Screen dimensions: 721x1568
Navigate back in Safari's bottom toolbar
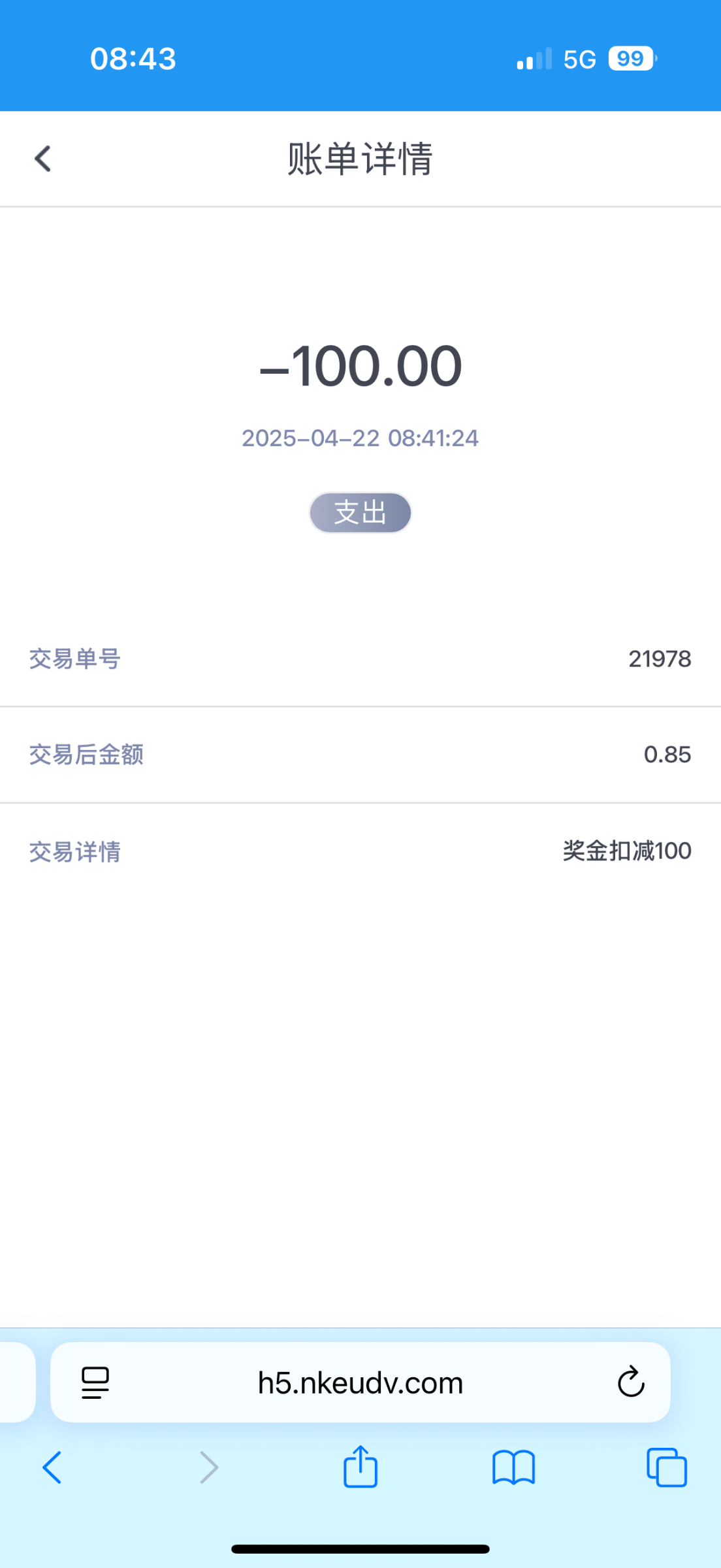tap(52, 1467)
